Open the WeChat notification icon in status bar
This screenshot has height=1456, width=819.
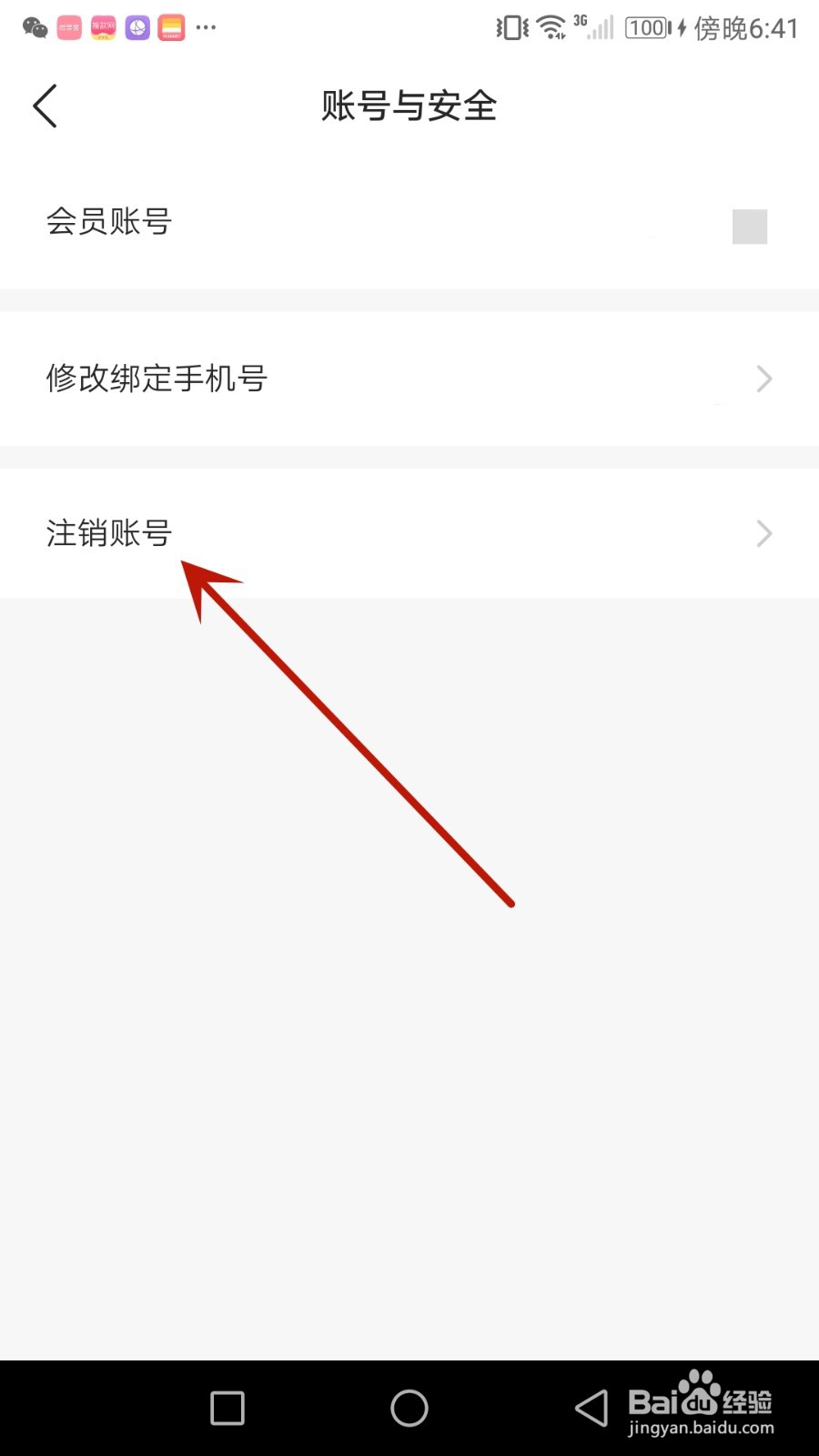(34, 27)
